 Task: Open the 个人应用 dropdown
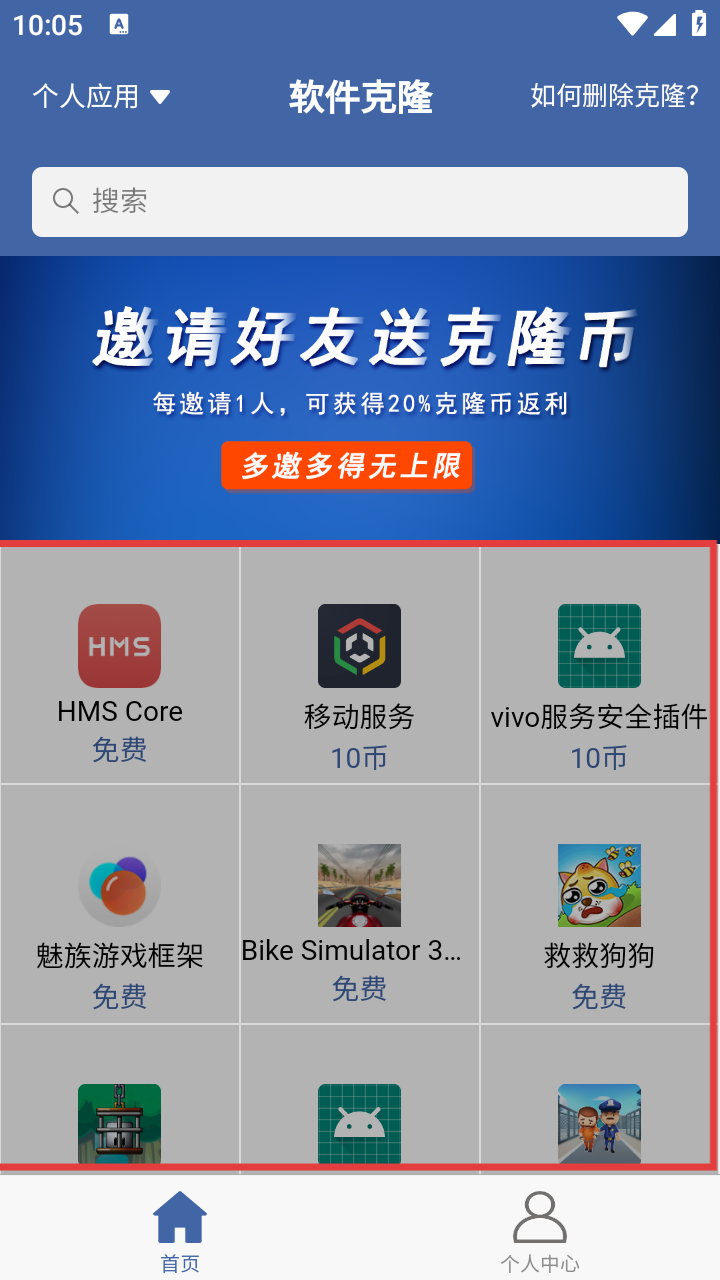point(102,97)
